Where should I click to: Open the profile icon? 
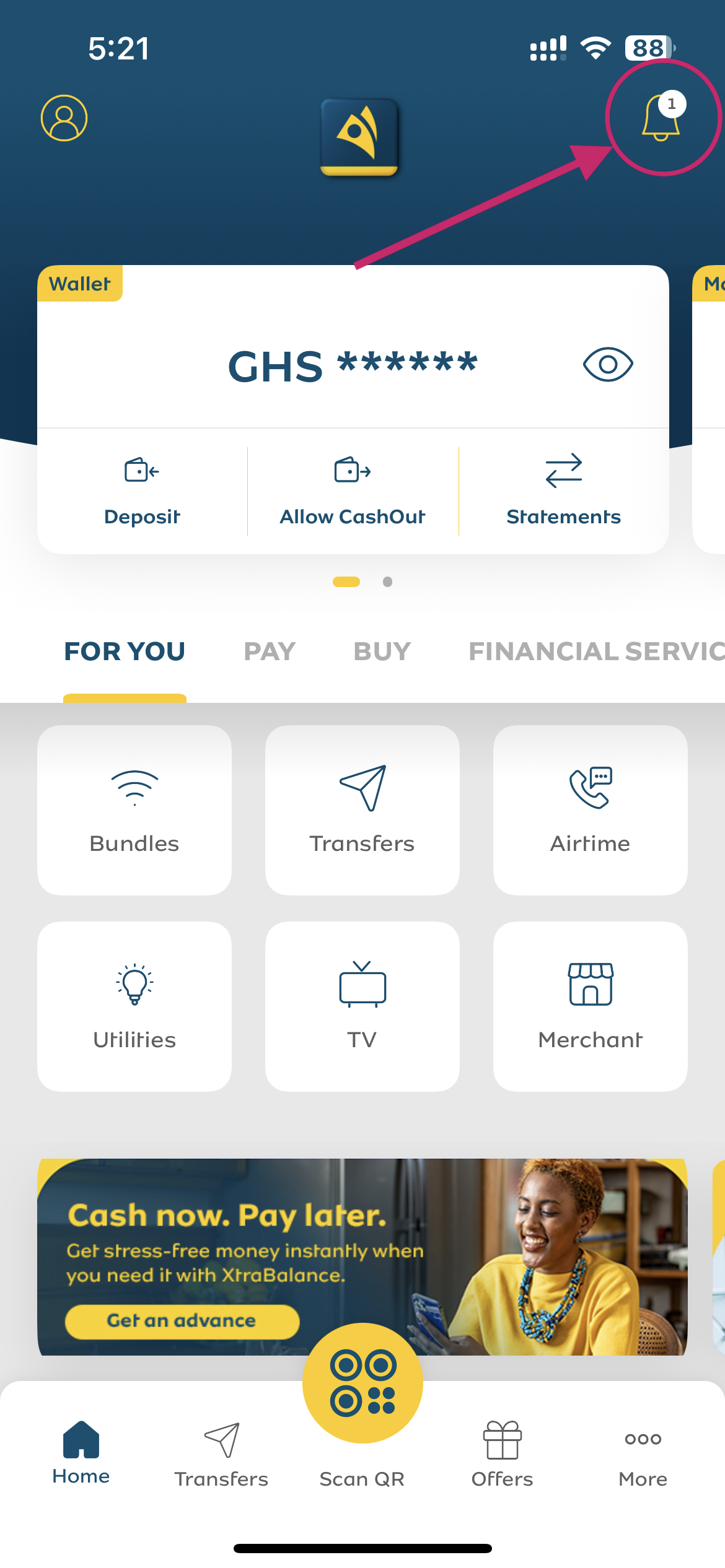(x=64, y=118)
